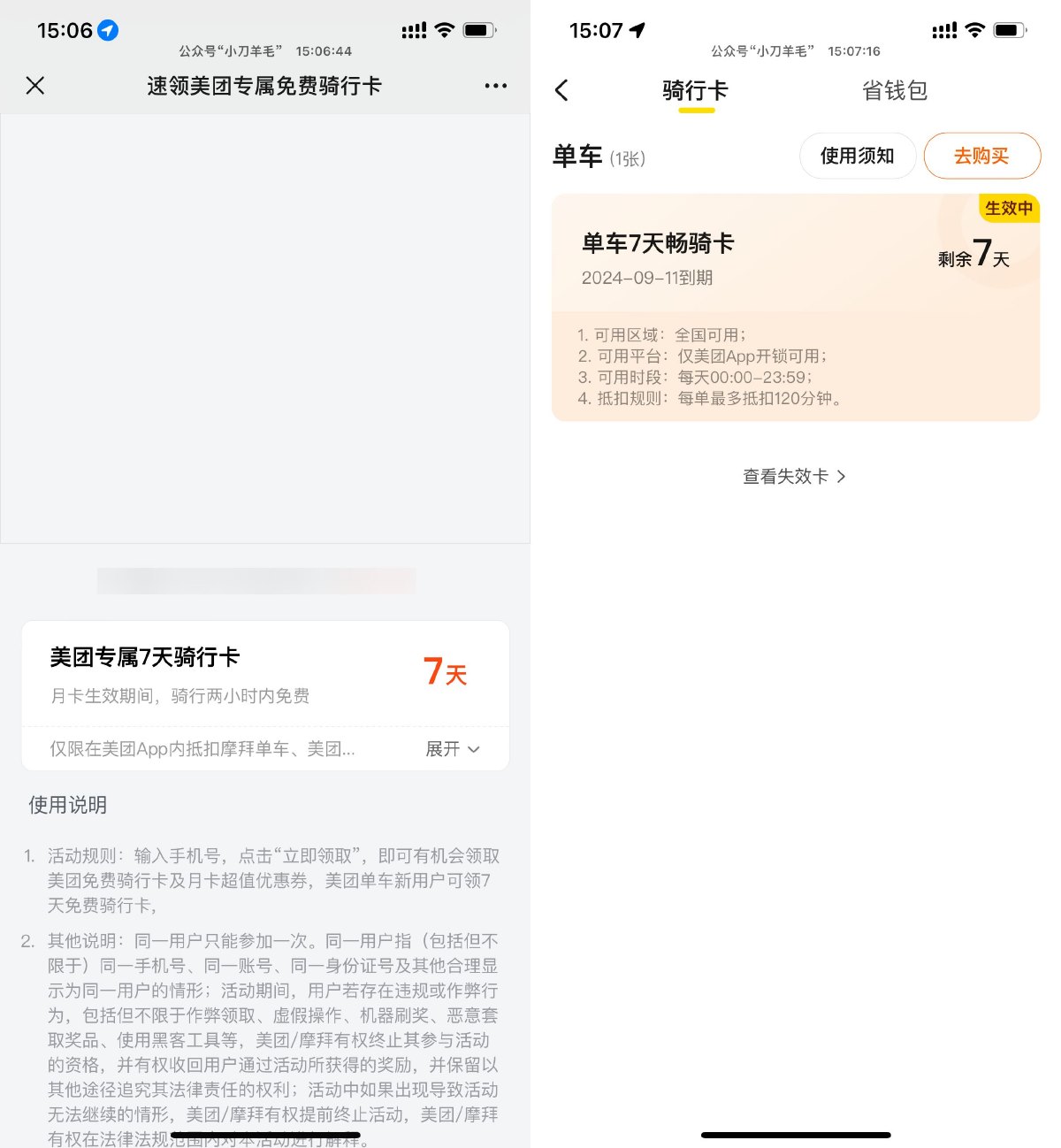Viewport: 1061px width, 1148px height.
Task: Tap the cellular signal bars on the right screen
Action: click(x=943, y=29)
